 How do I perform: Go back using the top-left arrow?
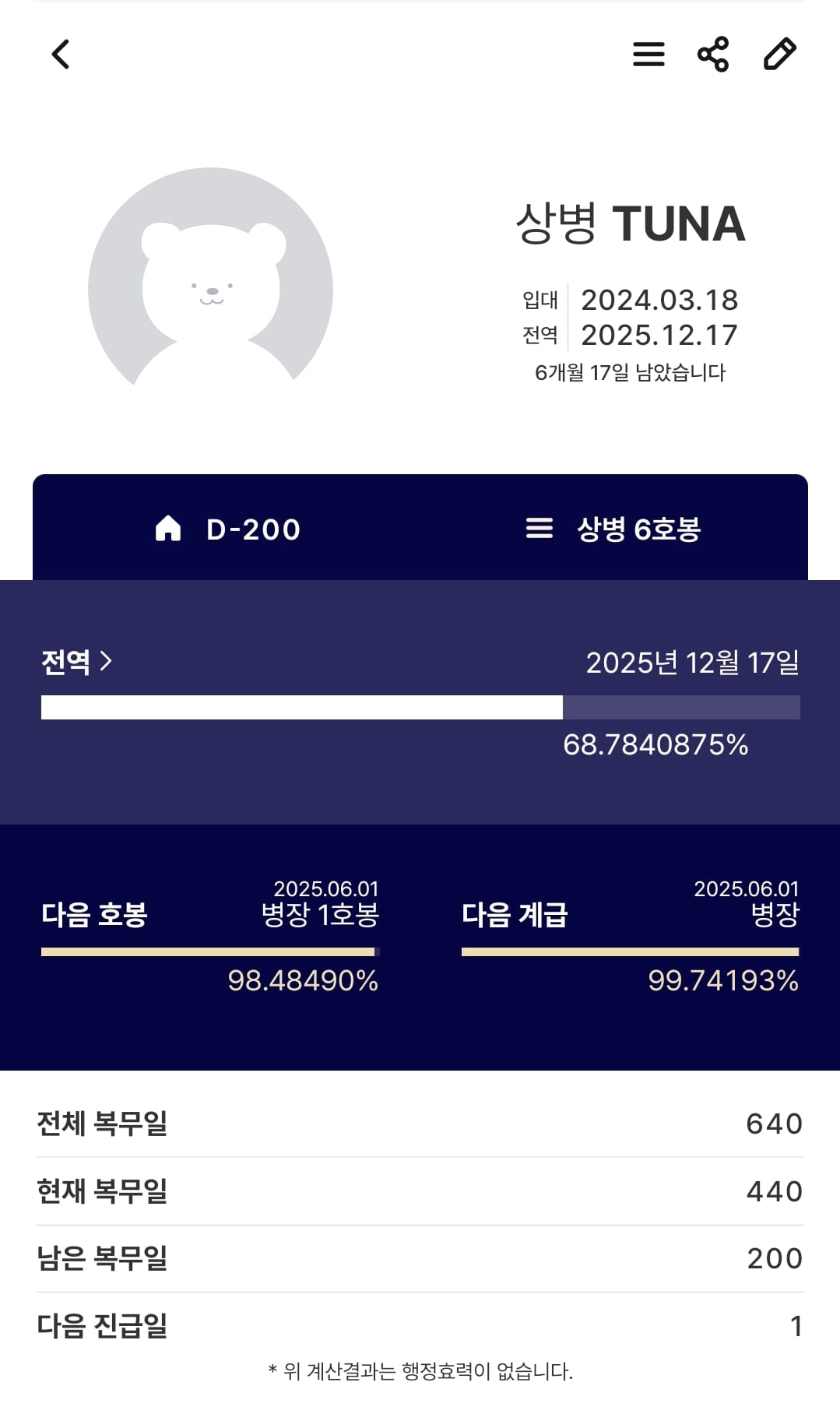click(x=61, y=55)
